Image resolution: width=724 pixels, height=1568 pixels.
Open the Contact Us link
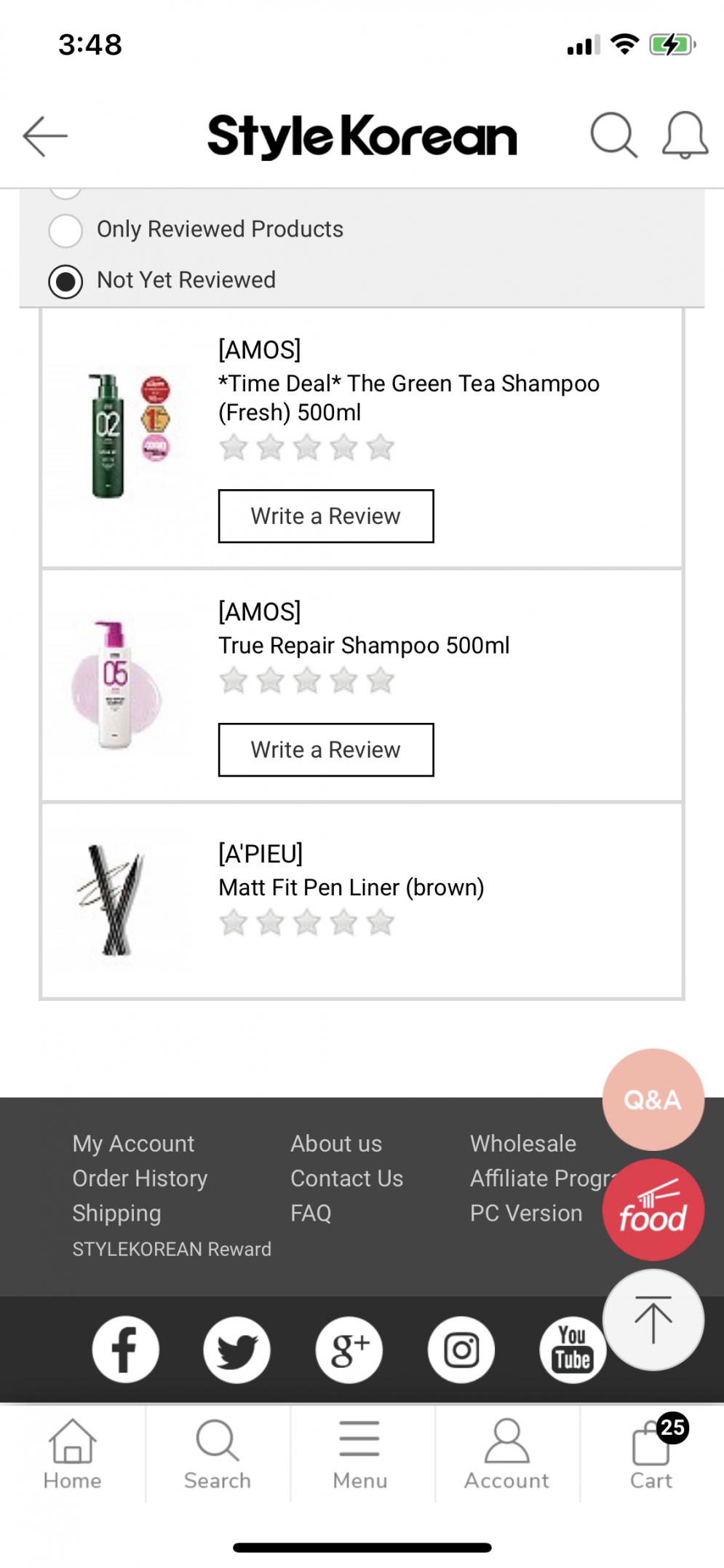coord(346,1179)
